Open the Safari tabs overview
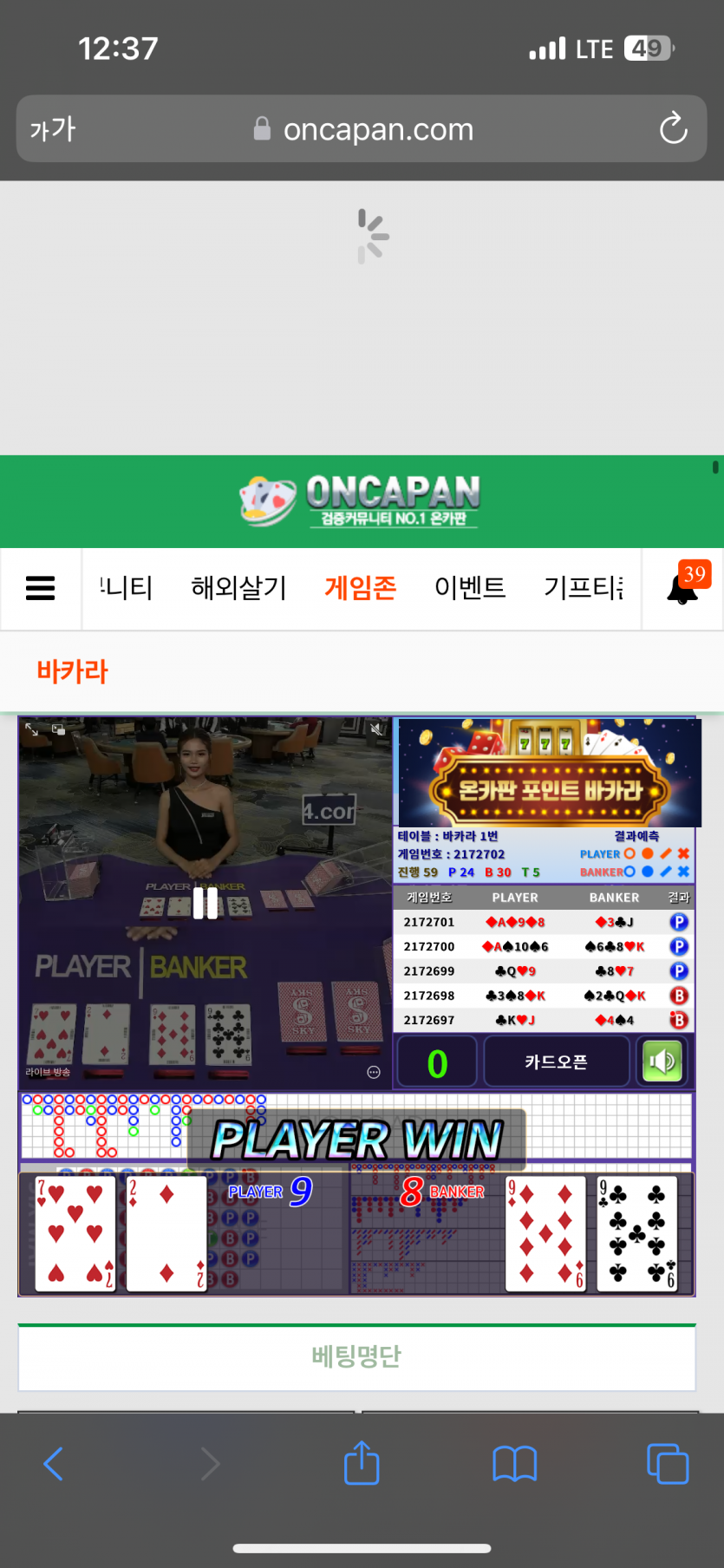 (668, 1464)
